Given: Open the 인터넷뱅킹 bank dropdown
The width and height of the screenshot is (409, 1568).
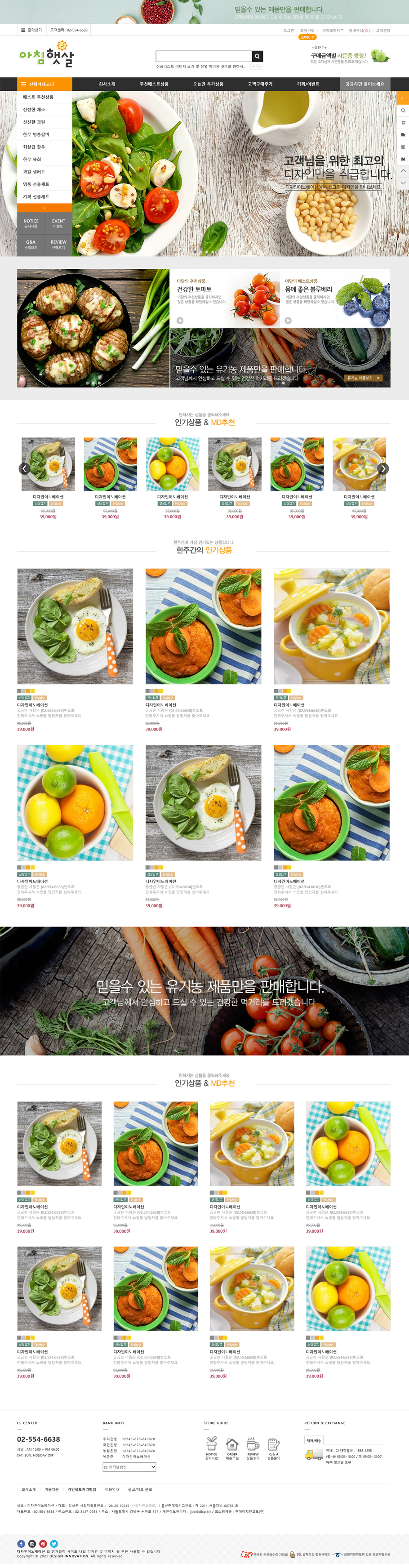Looking at the screenshot, I should click(x=129, y=1467).
